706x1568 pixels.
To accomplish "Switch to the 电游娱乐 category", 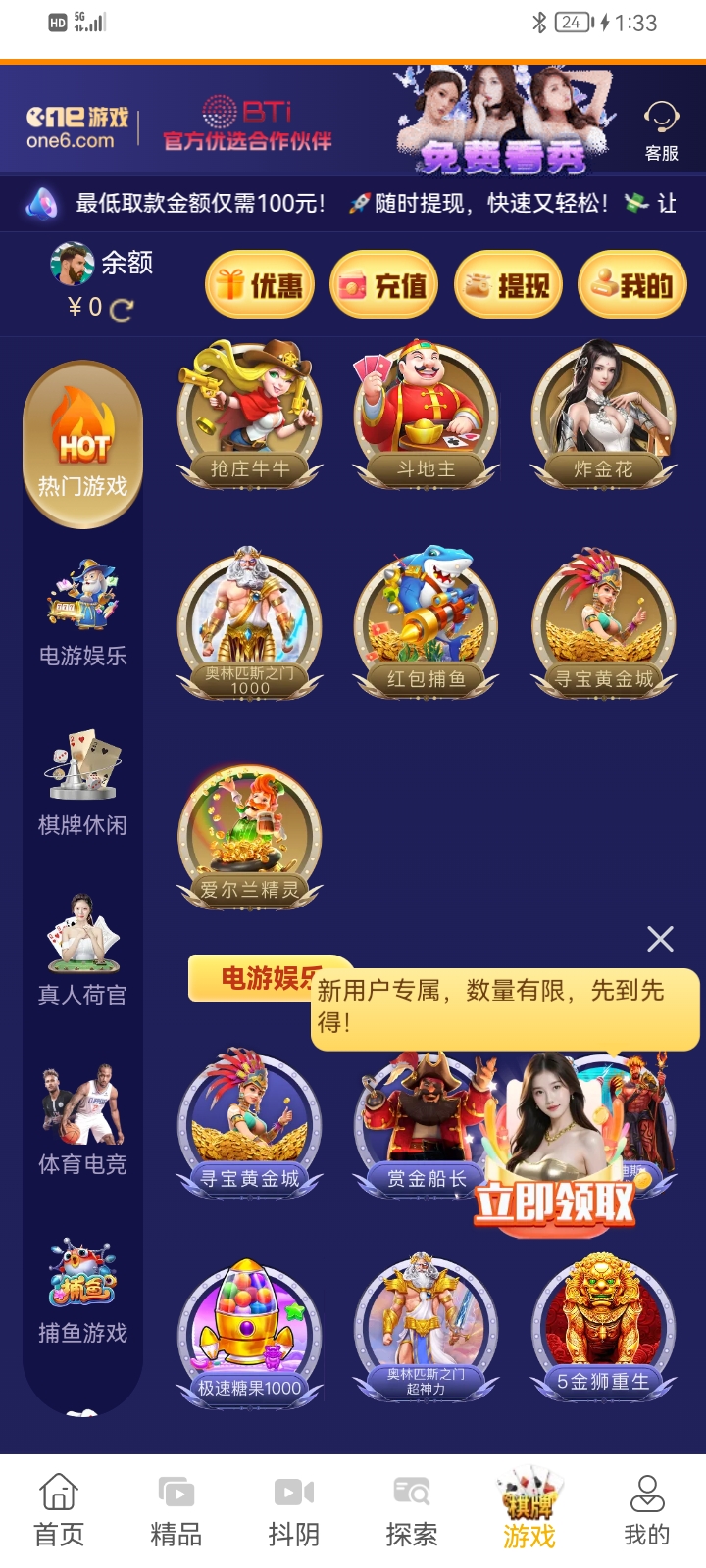I will 83,613.
